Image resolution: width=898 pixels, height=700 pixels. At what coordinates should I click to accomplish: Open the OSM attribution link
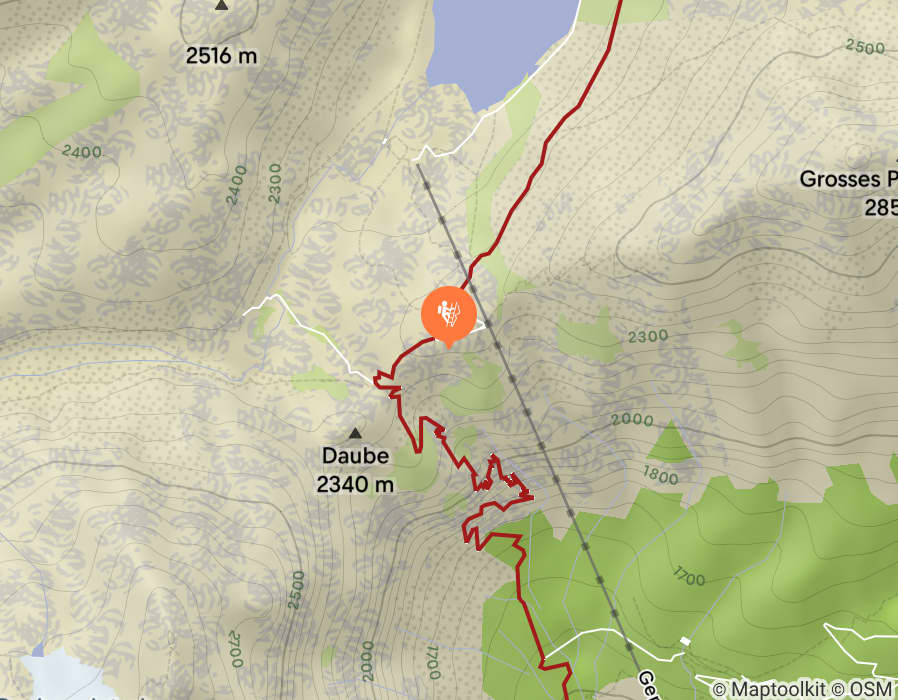(x=873, y=688)
